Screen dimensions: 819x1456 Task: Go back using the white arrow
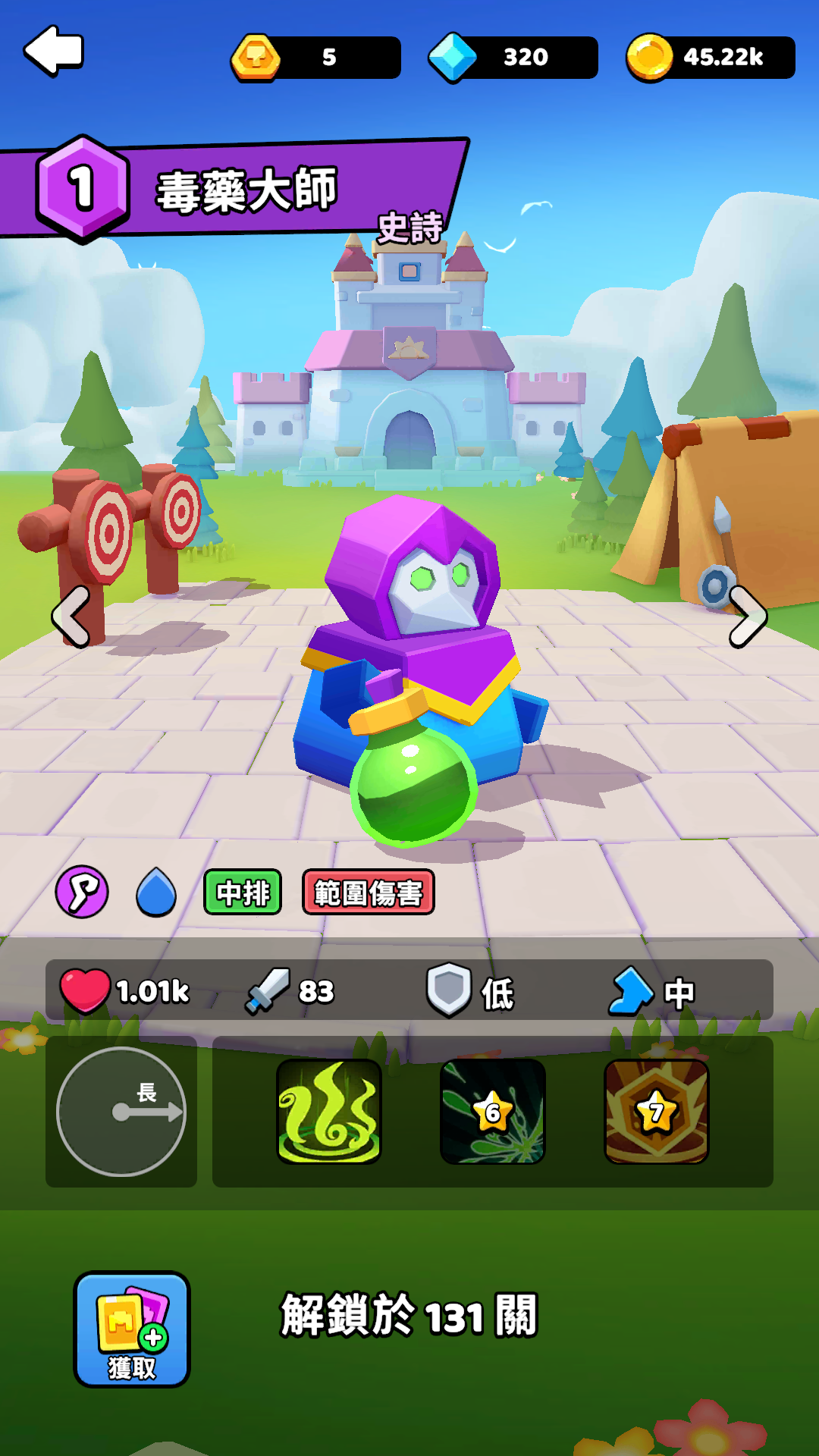[x=54, y=51]
